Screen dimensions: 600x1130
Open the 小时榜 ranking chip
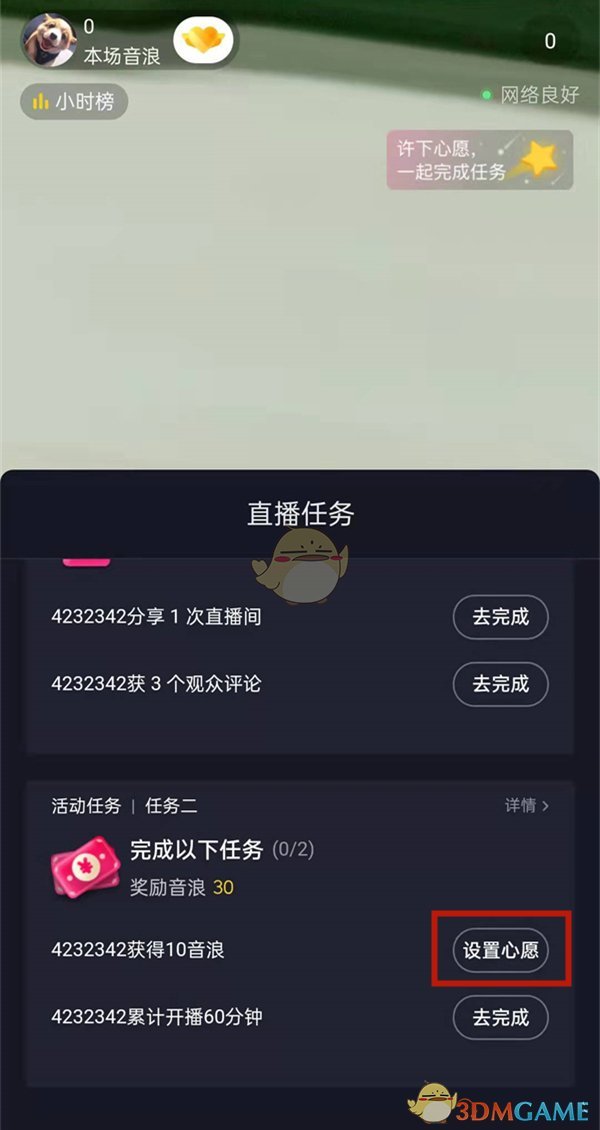pos(74,101)
